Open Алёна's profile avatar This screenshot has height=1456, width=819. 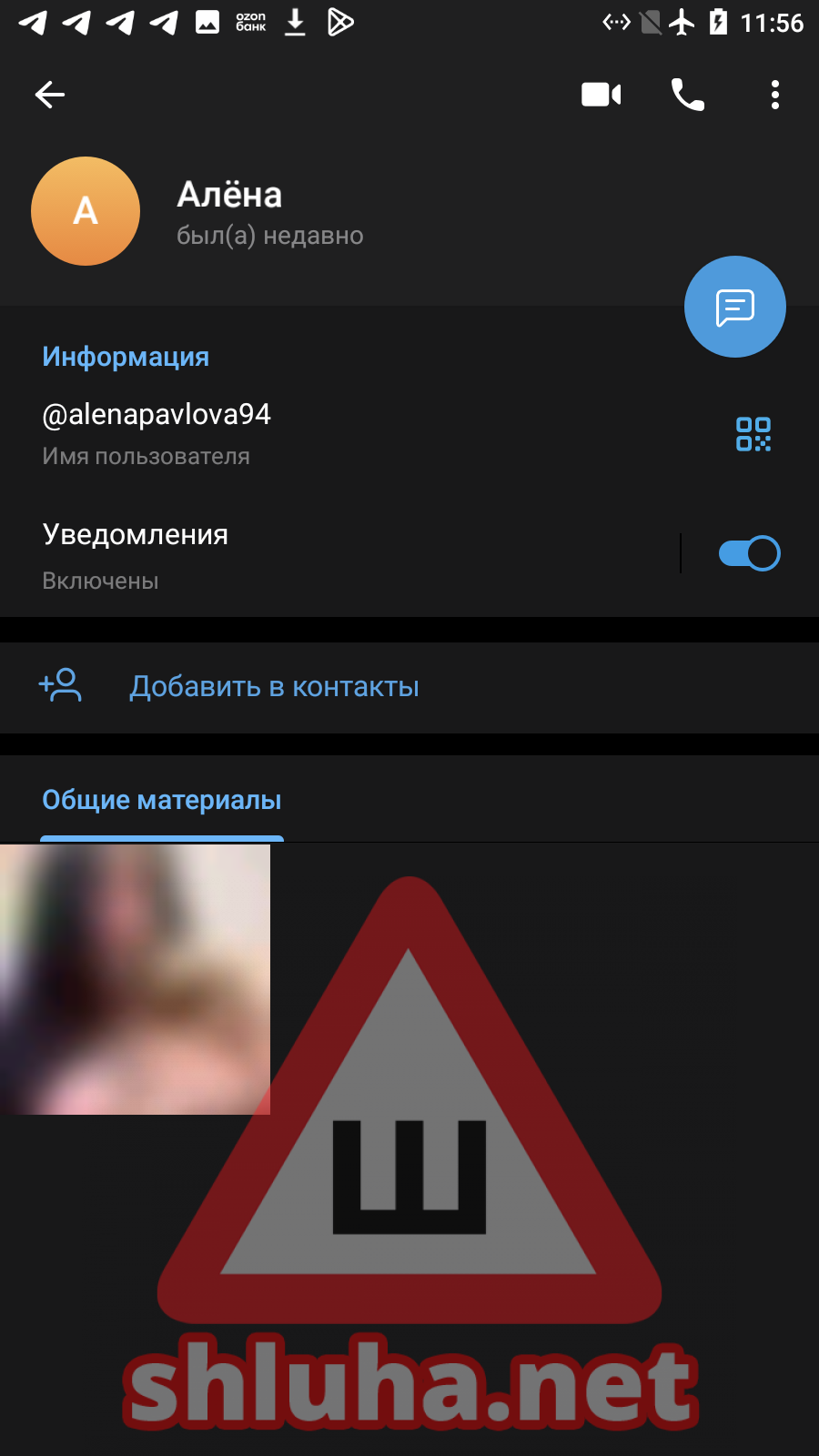[x=86, y=211]
